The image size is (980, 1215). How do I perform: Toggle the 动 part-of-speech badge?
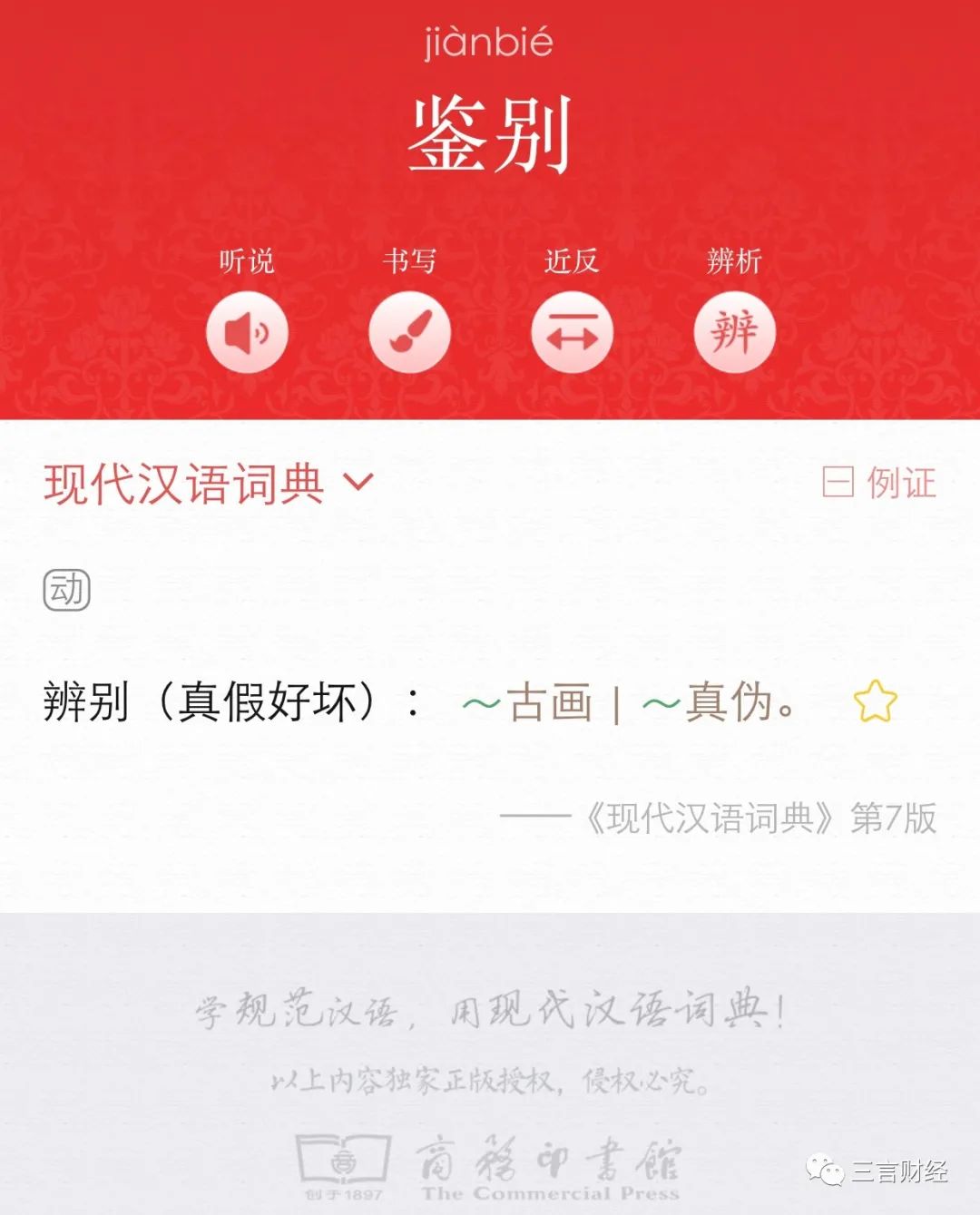[x=65, y=588]
